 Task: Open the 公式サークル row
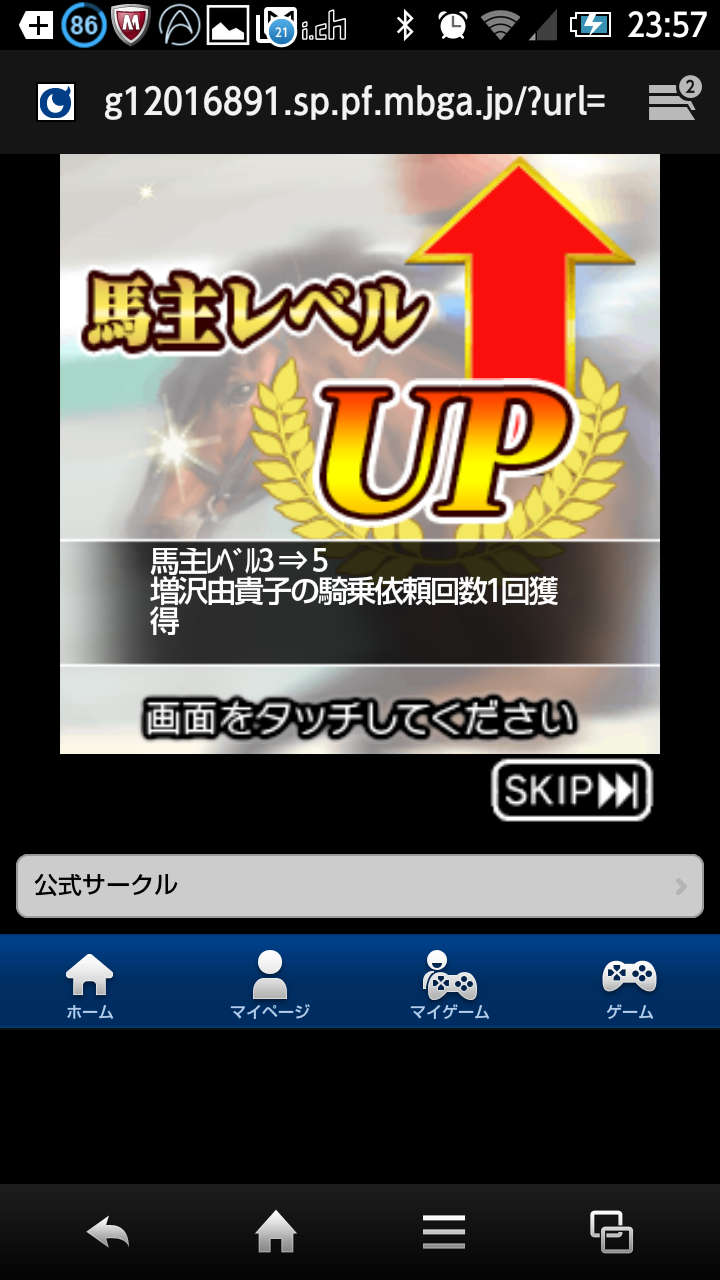point(360,885)
